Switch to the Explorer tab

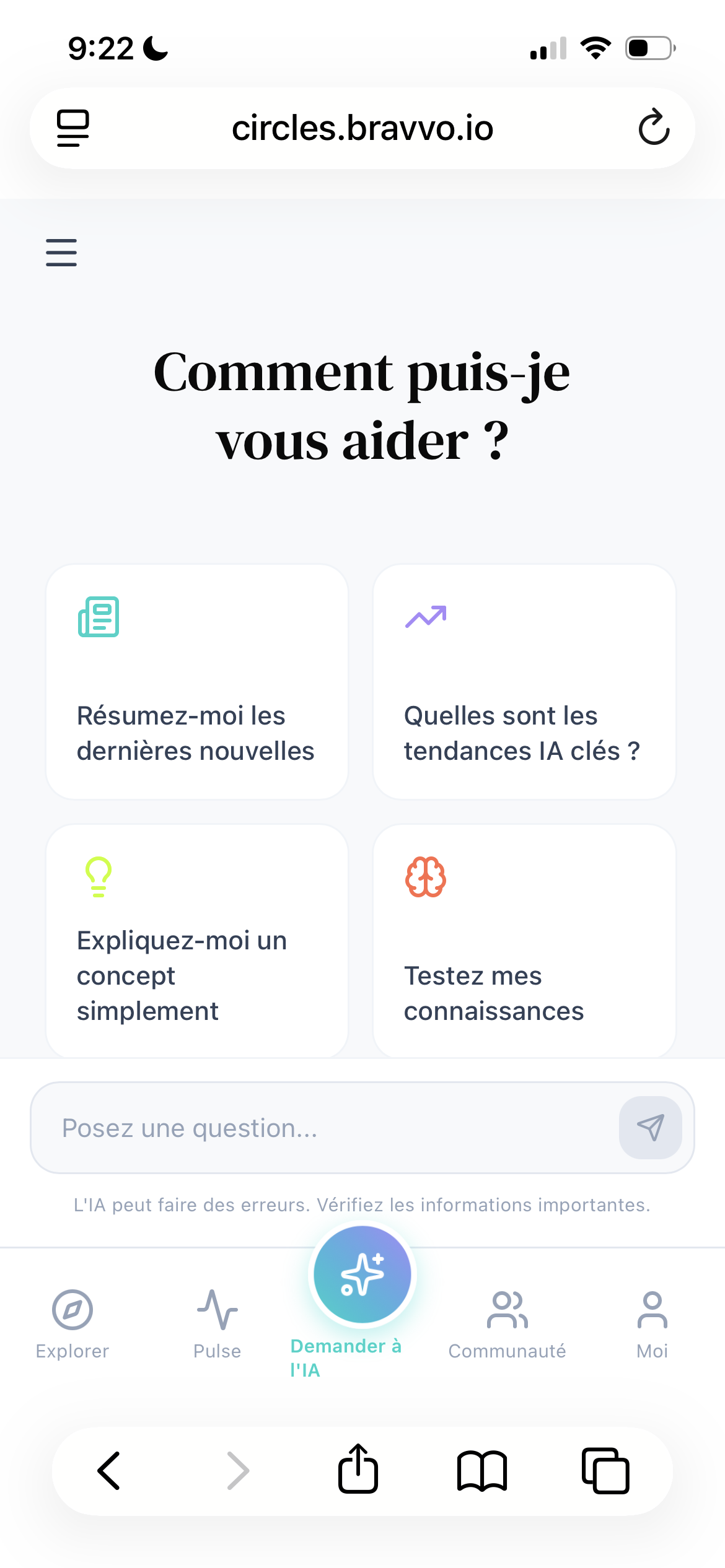coord(72,1325)
